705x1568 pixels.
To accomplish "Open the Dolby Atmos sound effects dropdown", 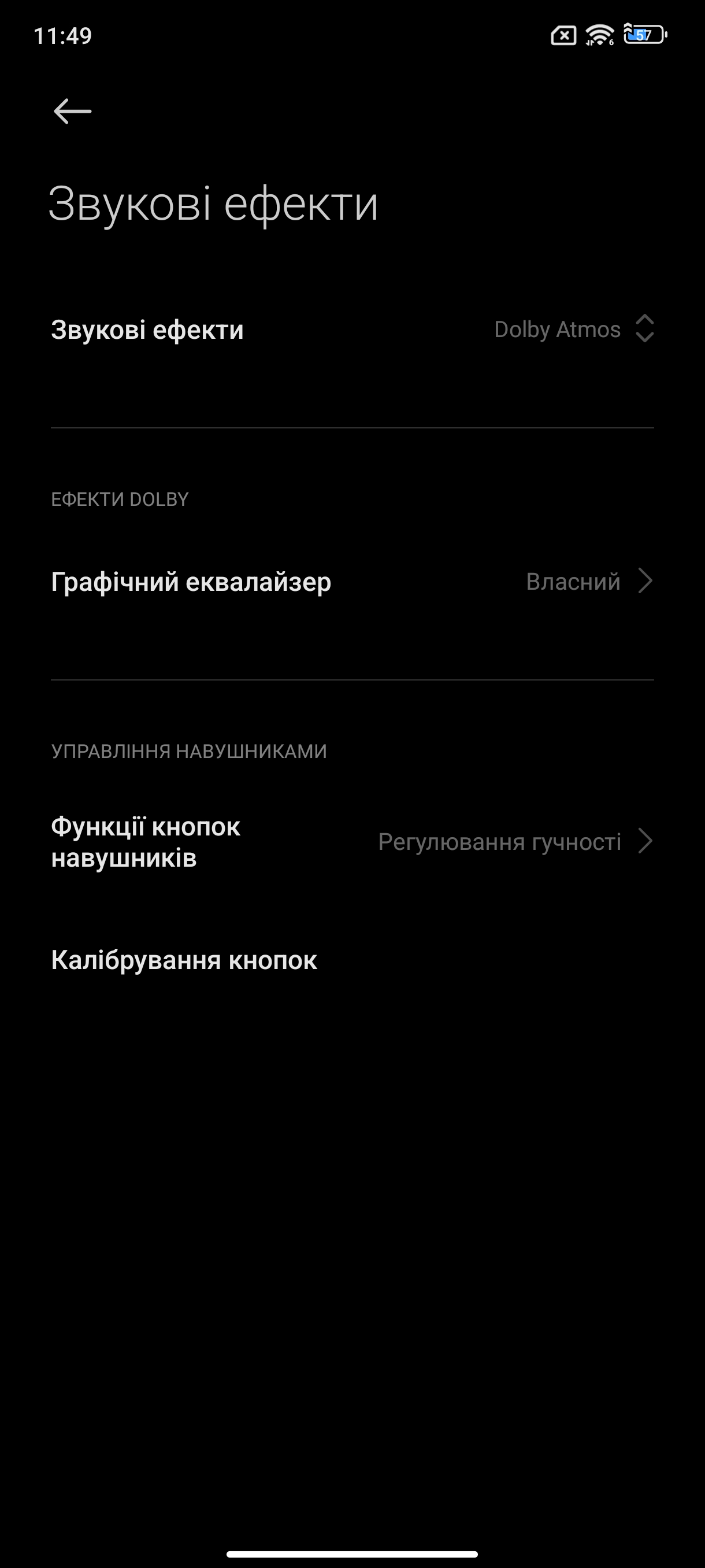I will point(574,330).
